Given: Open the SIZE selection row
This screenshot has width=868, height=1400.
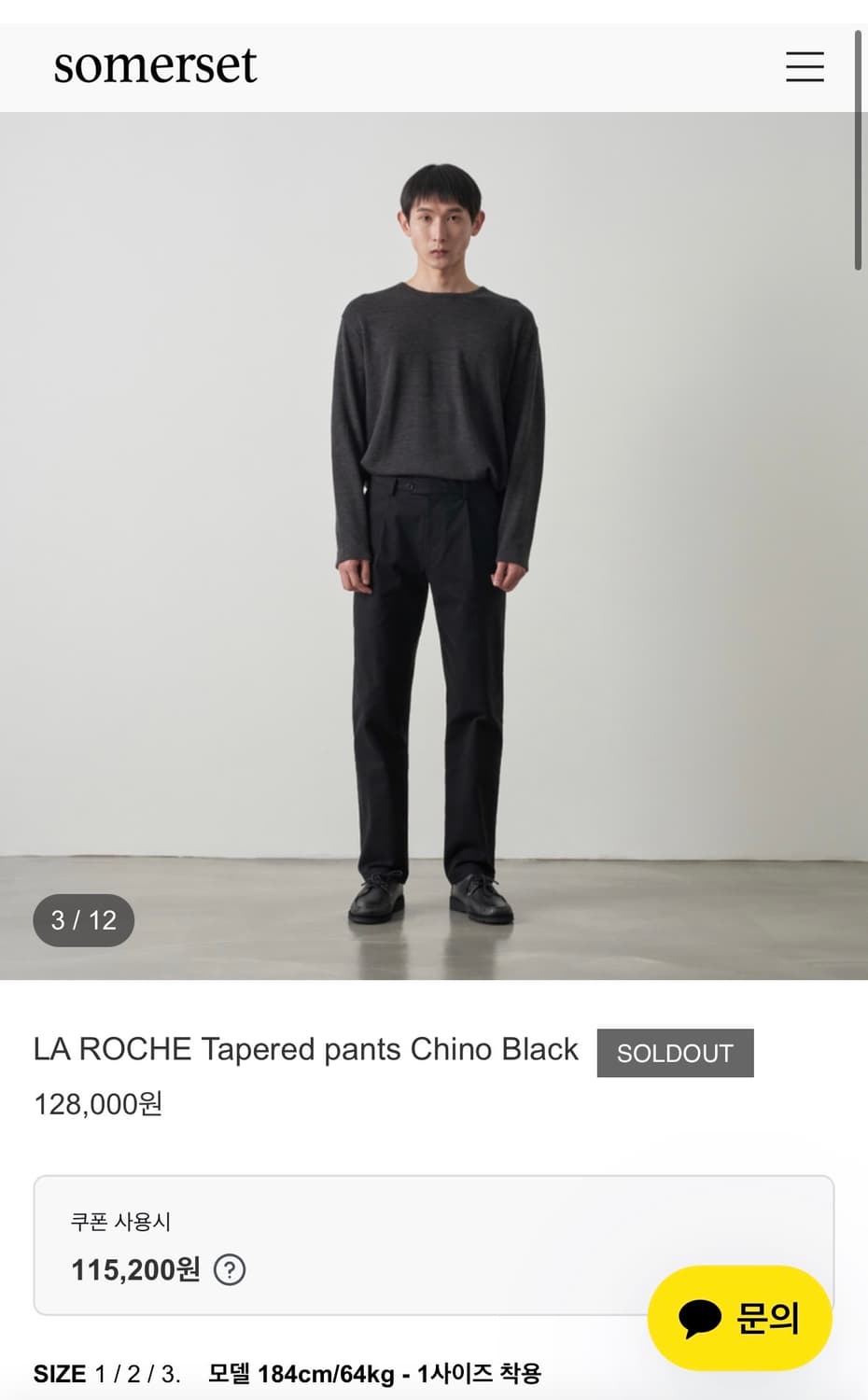Looking at the screenshot, I should click(x=58, y=1373).
